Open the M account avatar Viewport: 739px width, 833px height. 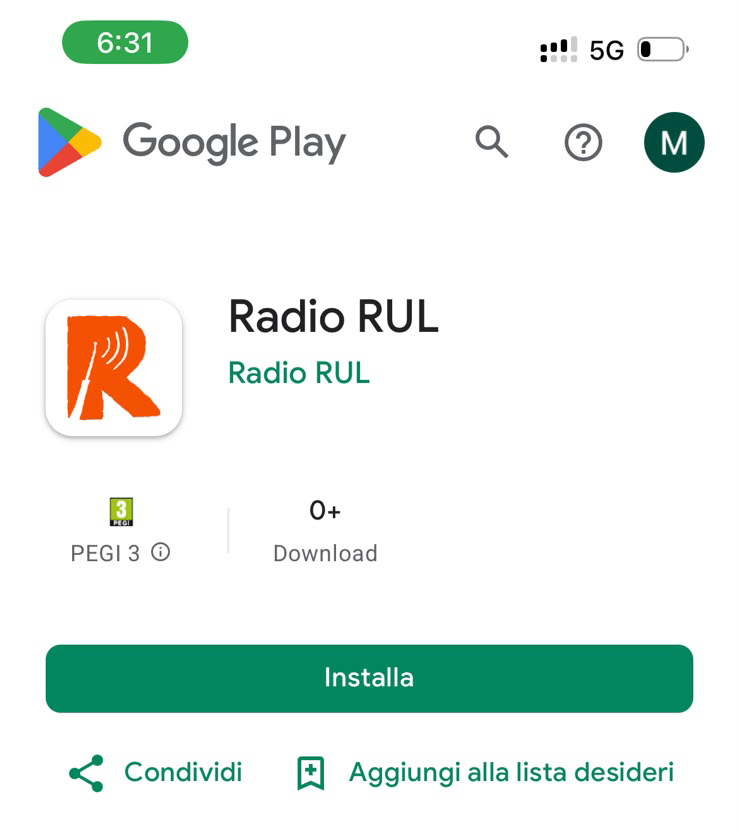(674, 142)
